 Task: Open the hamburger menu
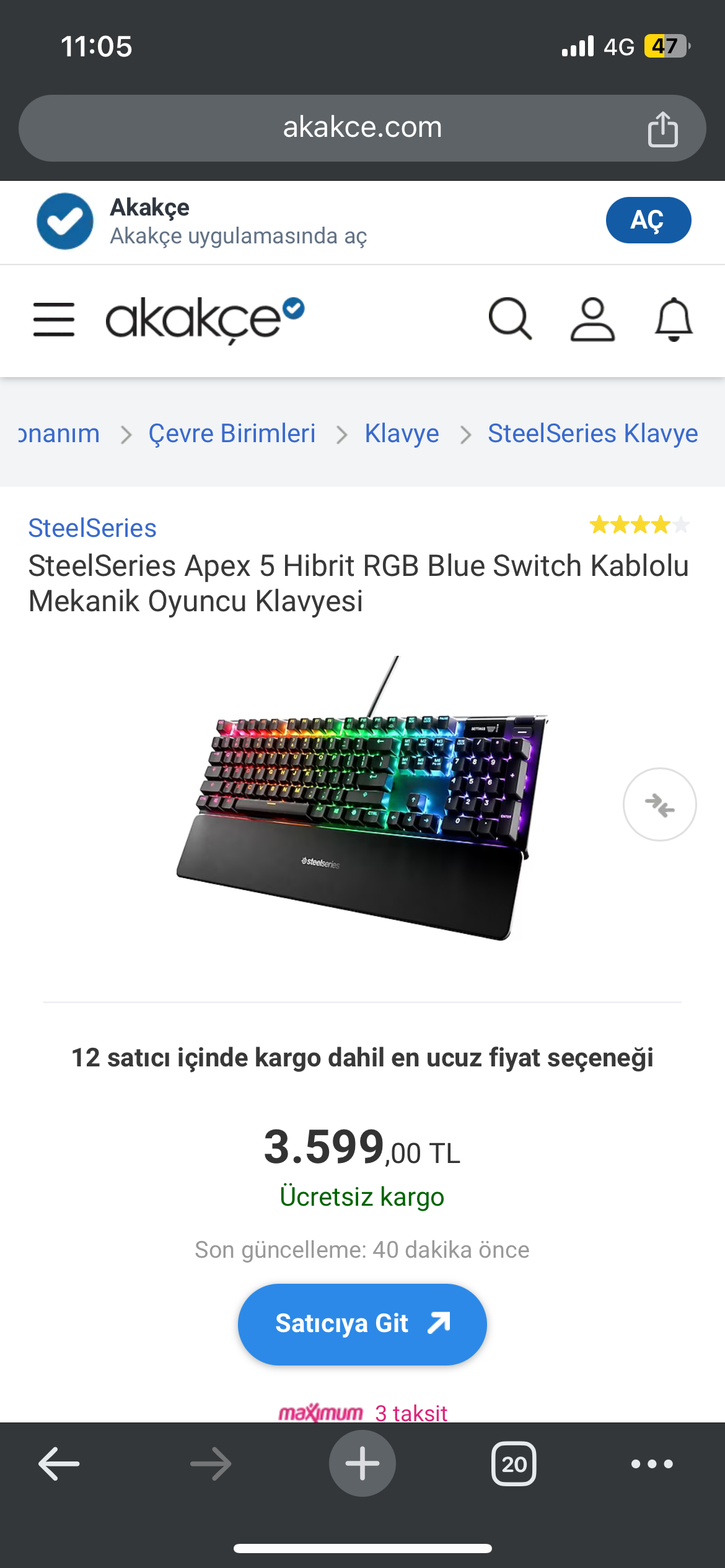coord(54,320)
